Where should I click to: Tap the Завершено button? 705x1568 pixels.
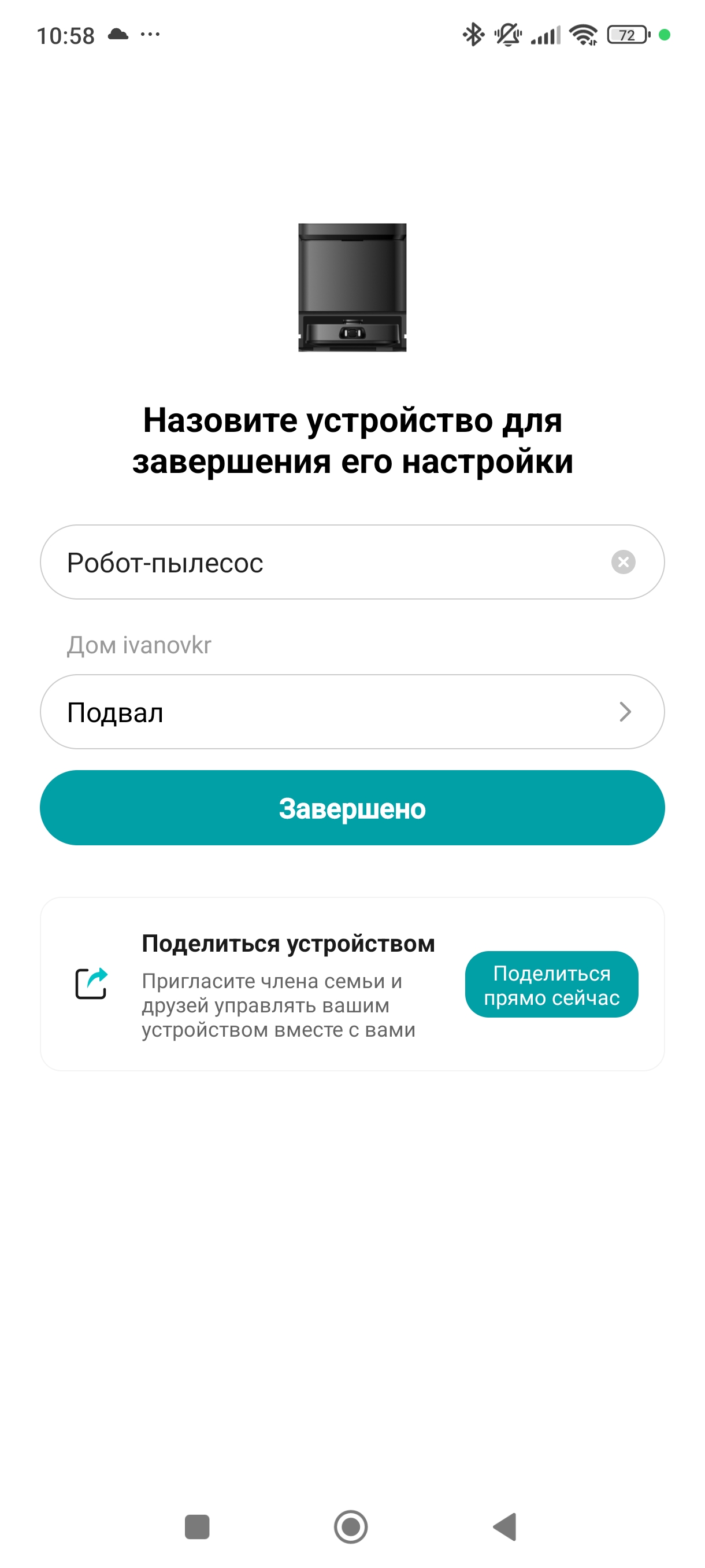coord(351,808)
